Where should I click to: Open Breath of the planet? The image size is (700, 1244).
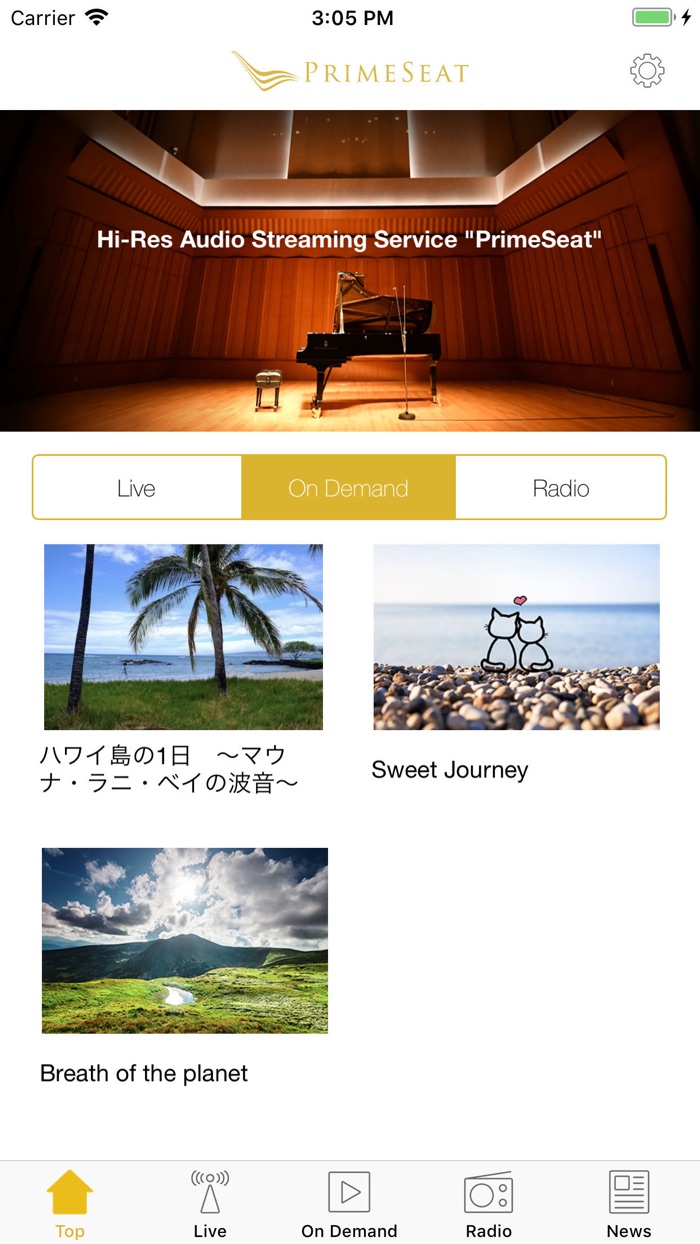pos(185,940)
